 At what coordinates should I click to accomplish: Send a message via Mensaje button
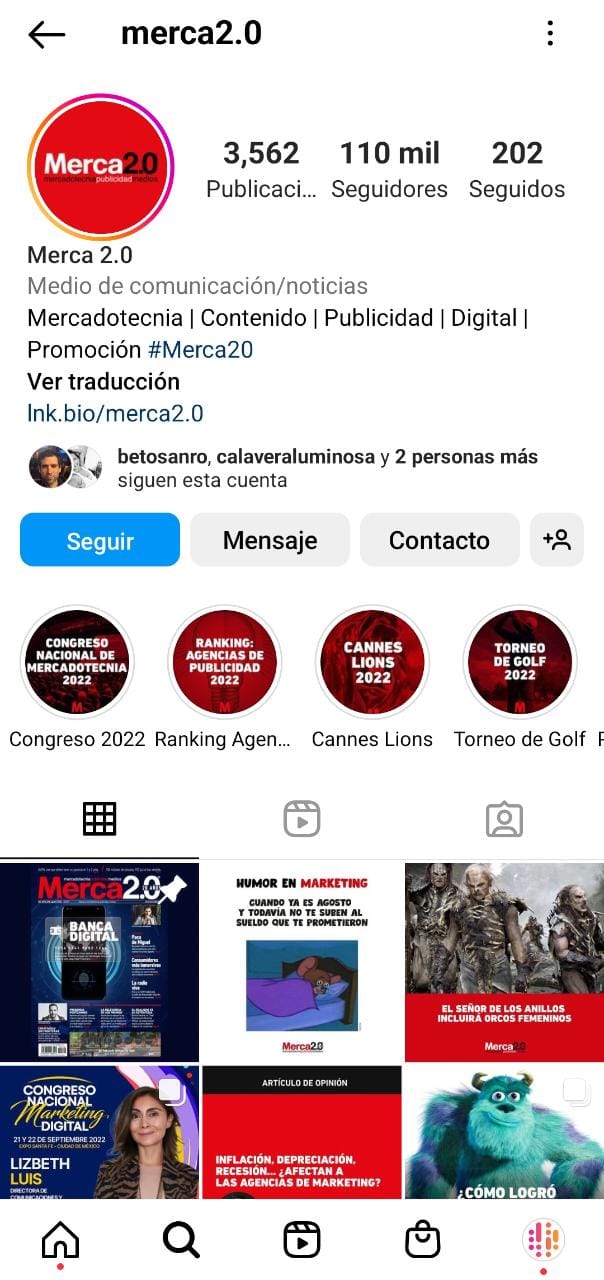click(x=270, y=540)
